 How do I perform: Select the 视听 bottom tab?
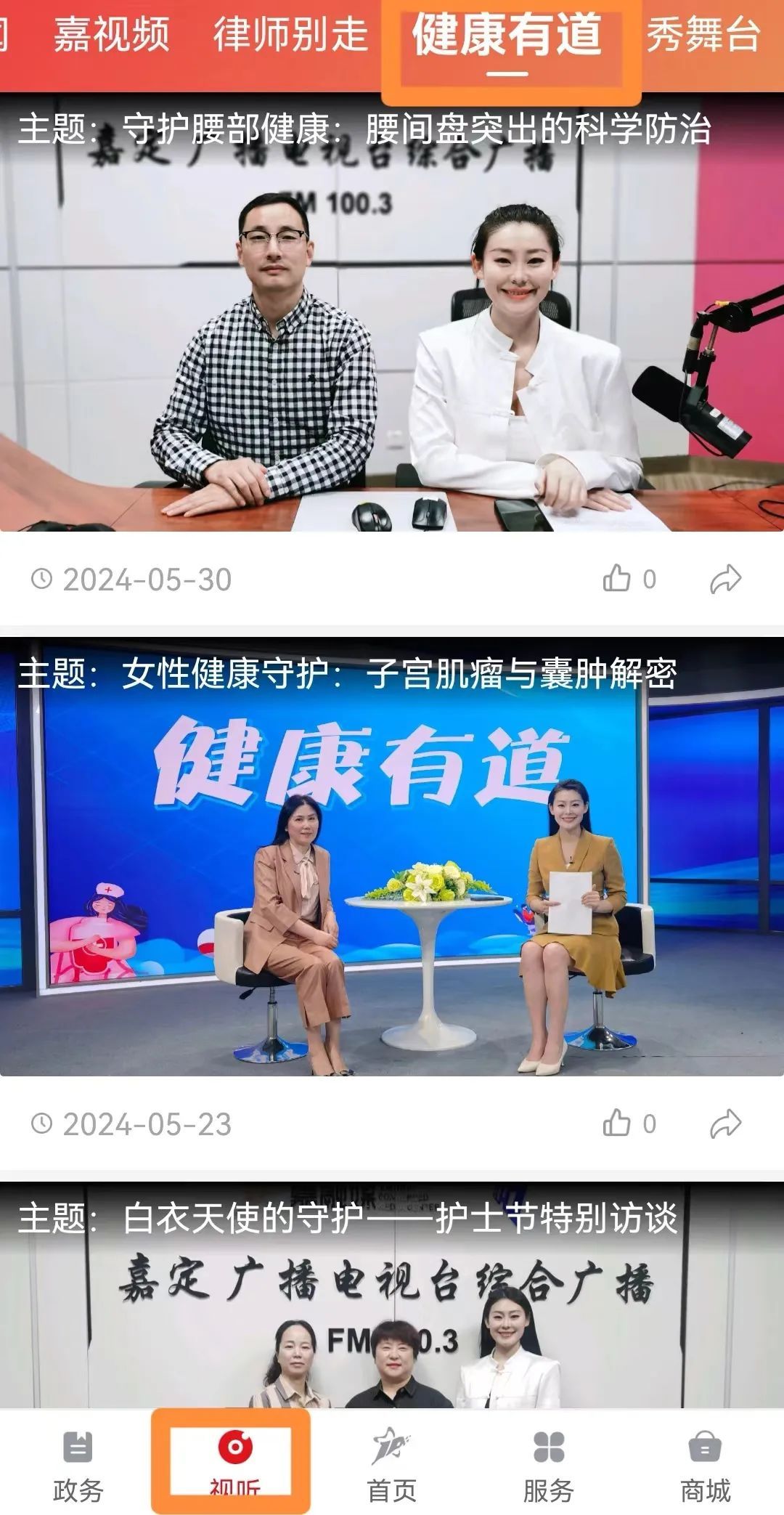tap(235, 1461)
